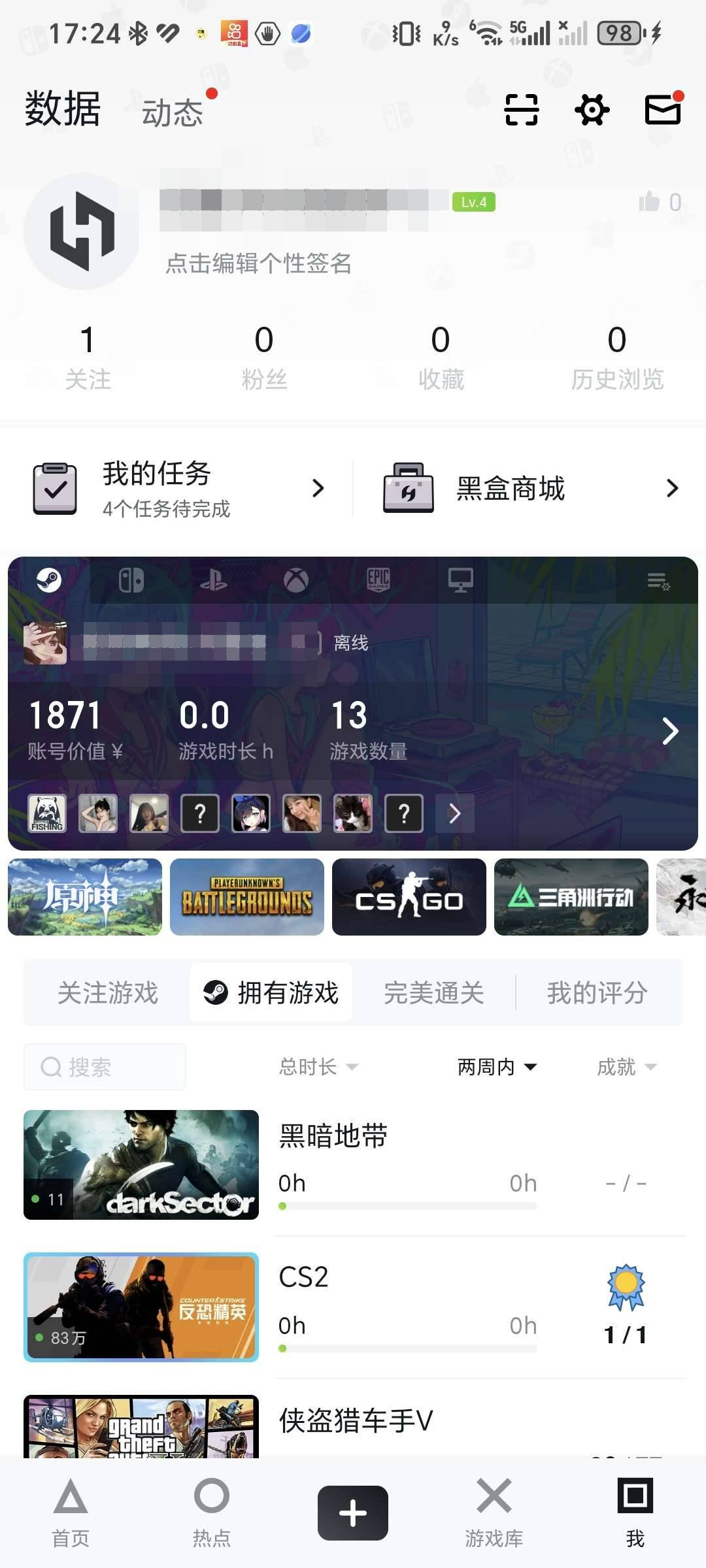
Task: Expand the hidden games arrow in account card
Action: [x=454, y=814]
